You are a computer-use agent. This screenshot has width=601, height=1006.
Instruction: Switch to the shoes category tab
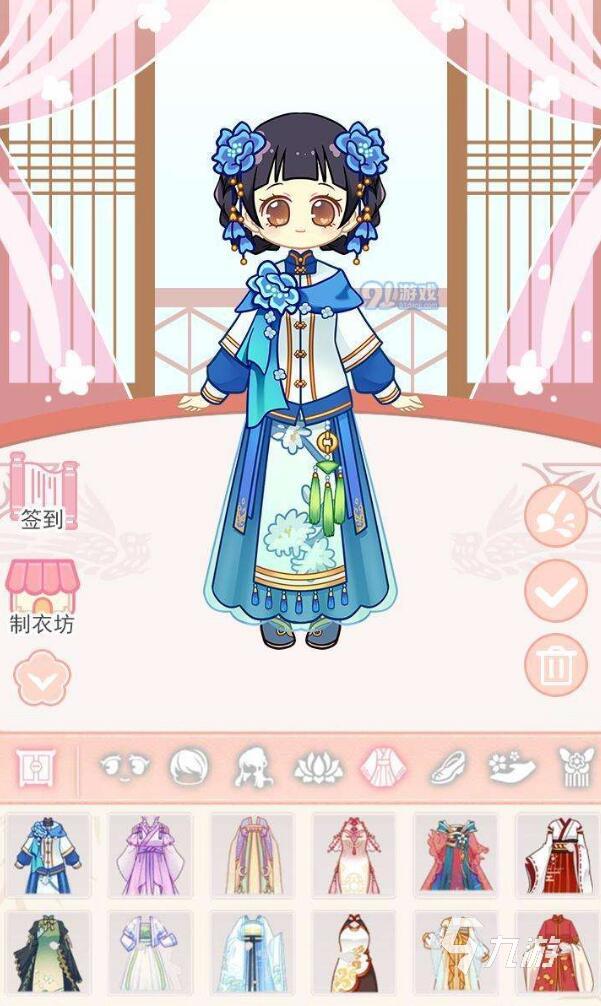click(447, 767)
